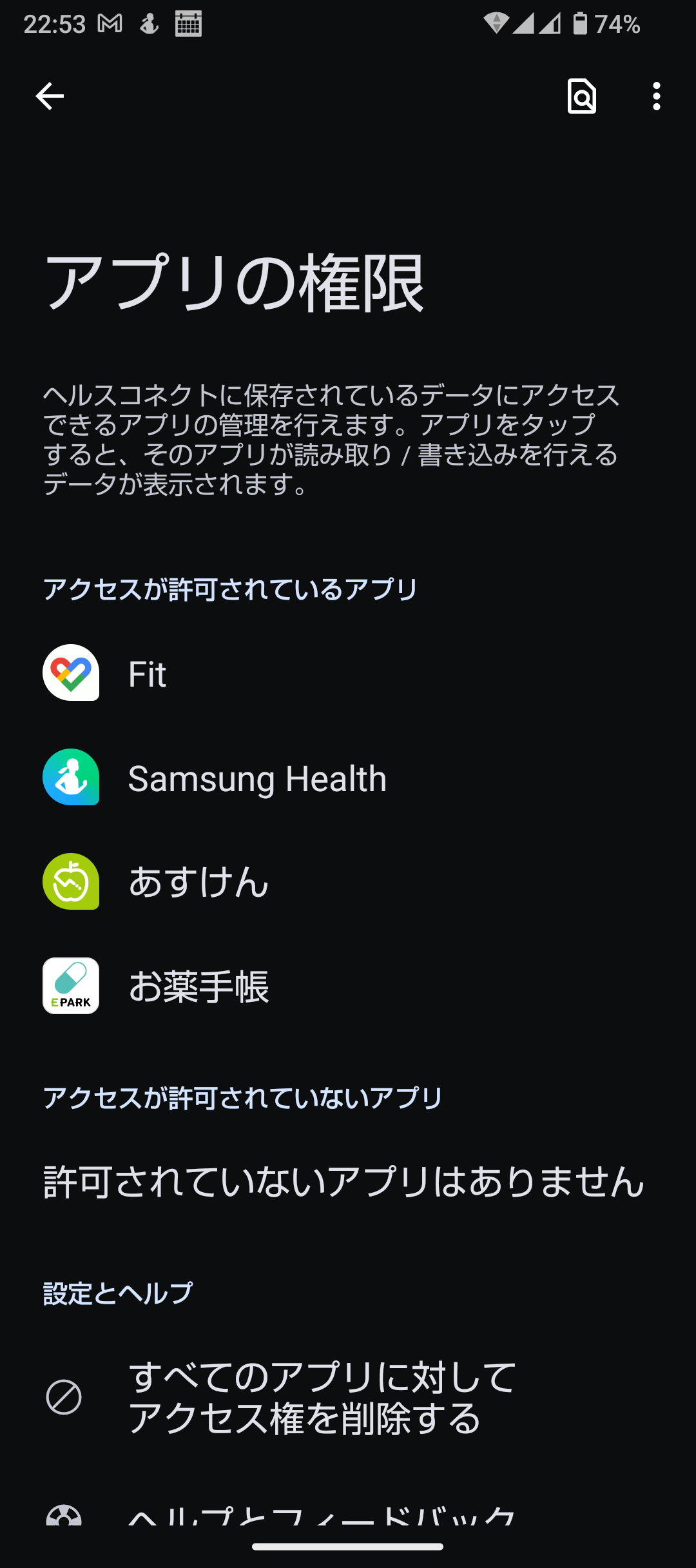View お薬手帳 app permissions
Screen dimensions: 696x1568
348,986
